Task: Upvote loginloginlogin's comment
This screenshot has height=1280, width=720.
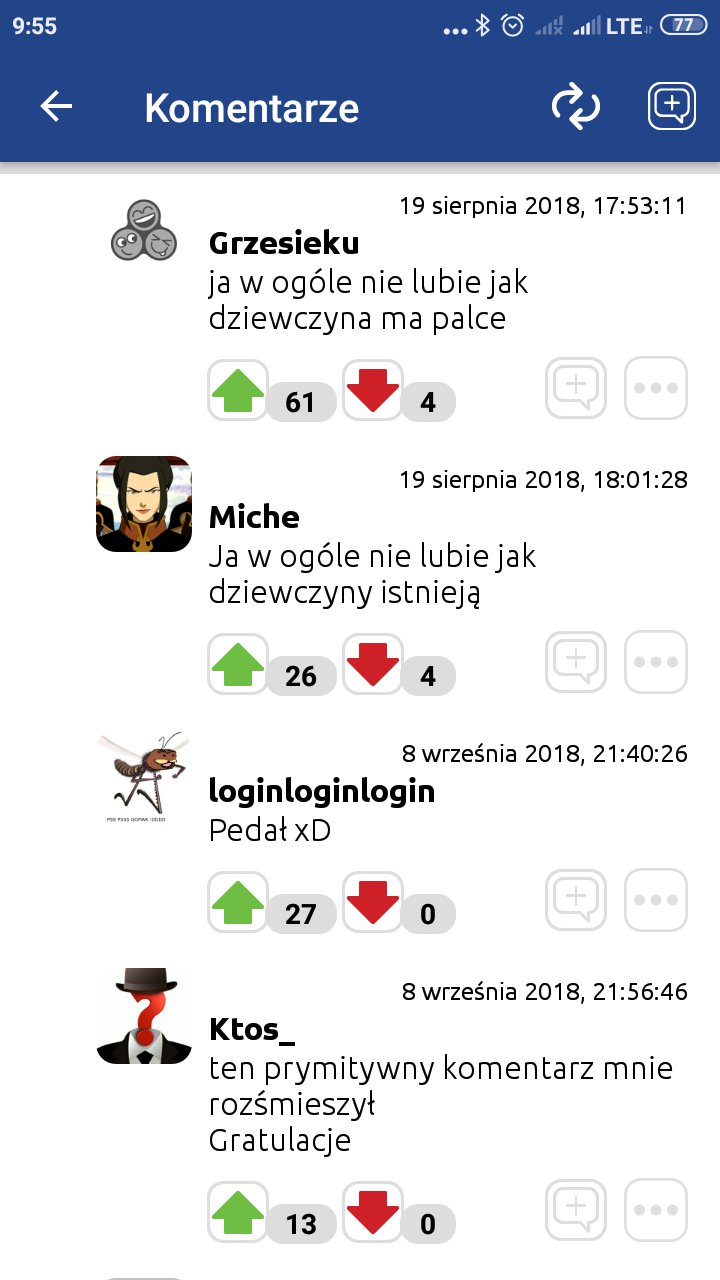Action: coord(238,900)
